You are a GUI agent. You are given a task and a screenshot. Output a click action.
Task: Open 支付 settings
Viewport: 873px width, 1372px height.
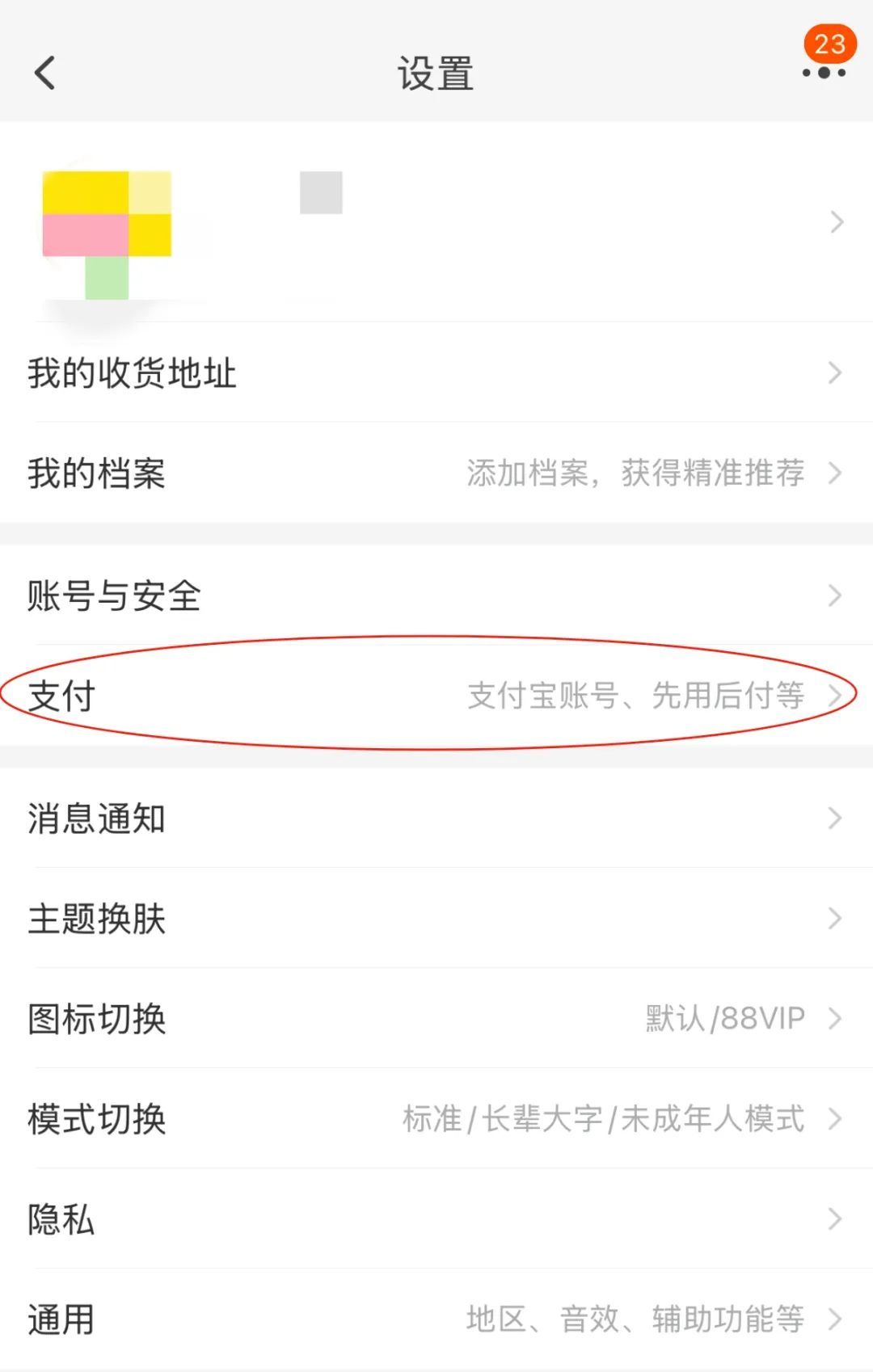click(436, 695)
